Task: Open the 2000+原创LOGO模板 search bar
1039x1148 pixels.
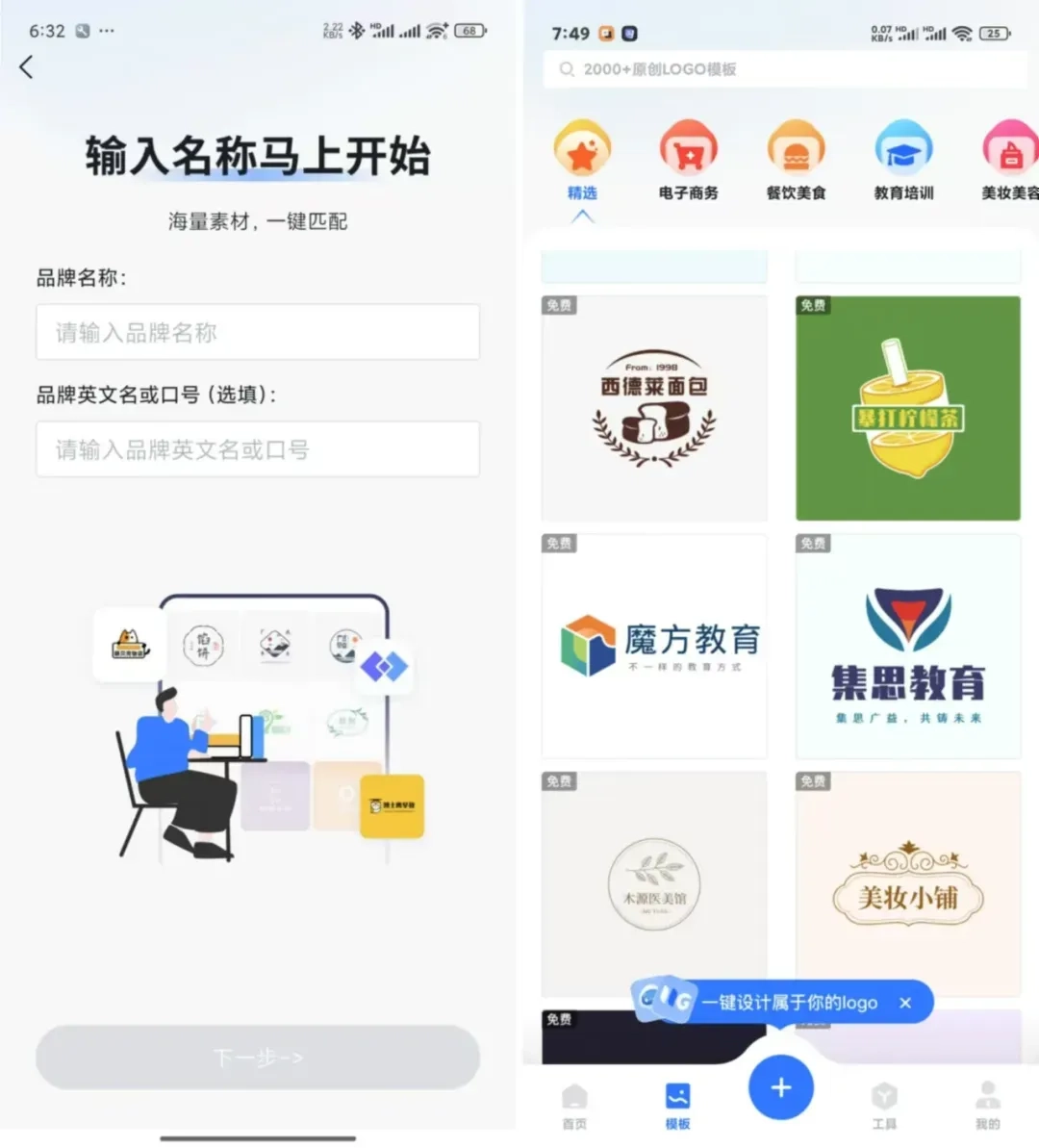Action: (782, 69)
